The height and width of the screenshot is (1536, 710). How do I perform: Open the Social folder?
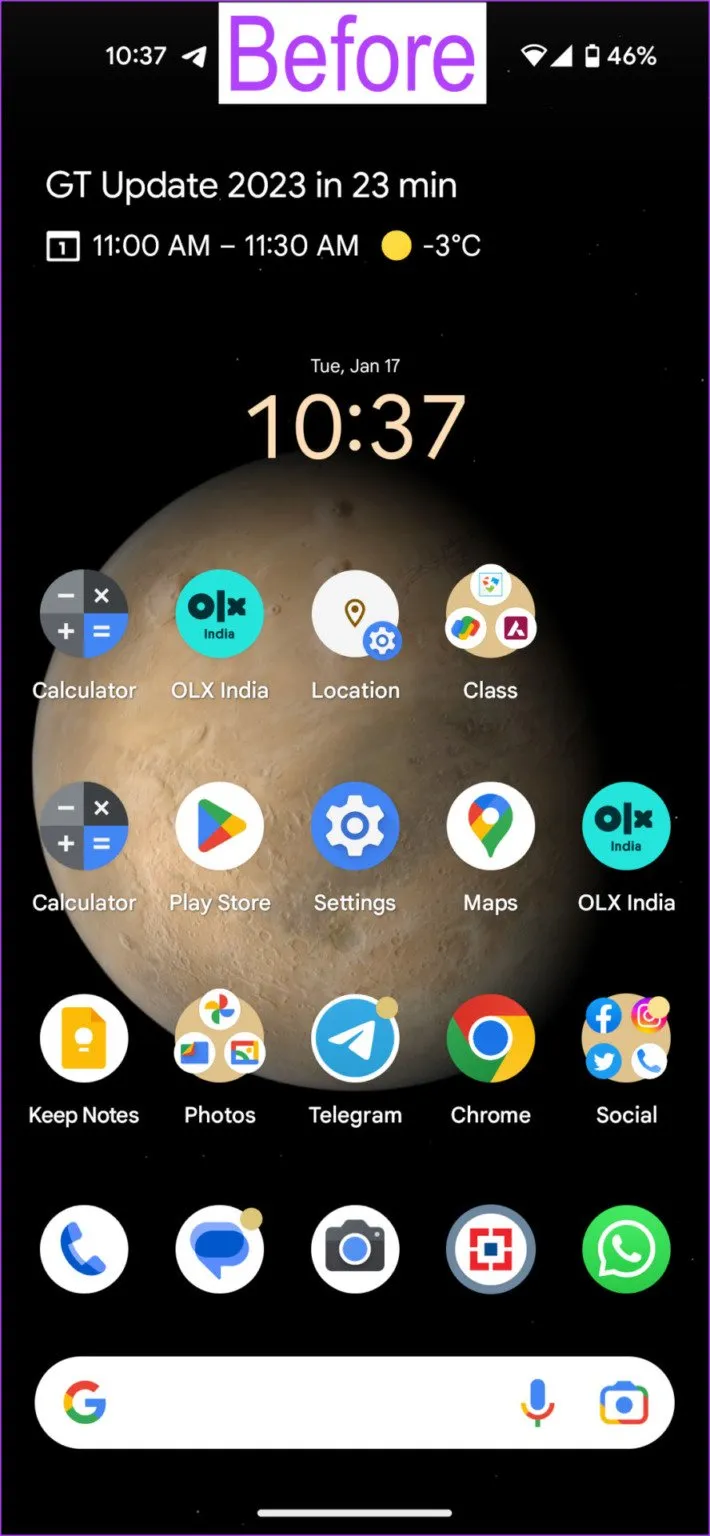pos(626,1038)
